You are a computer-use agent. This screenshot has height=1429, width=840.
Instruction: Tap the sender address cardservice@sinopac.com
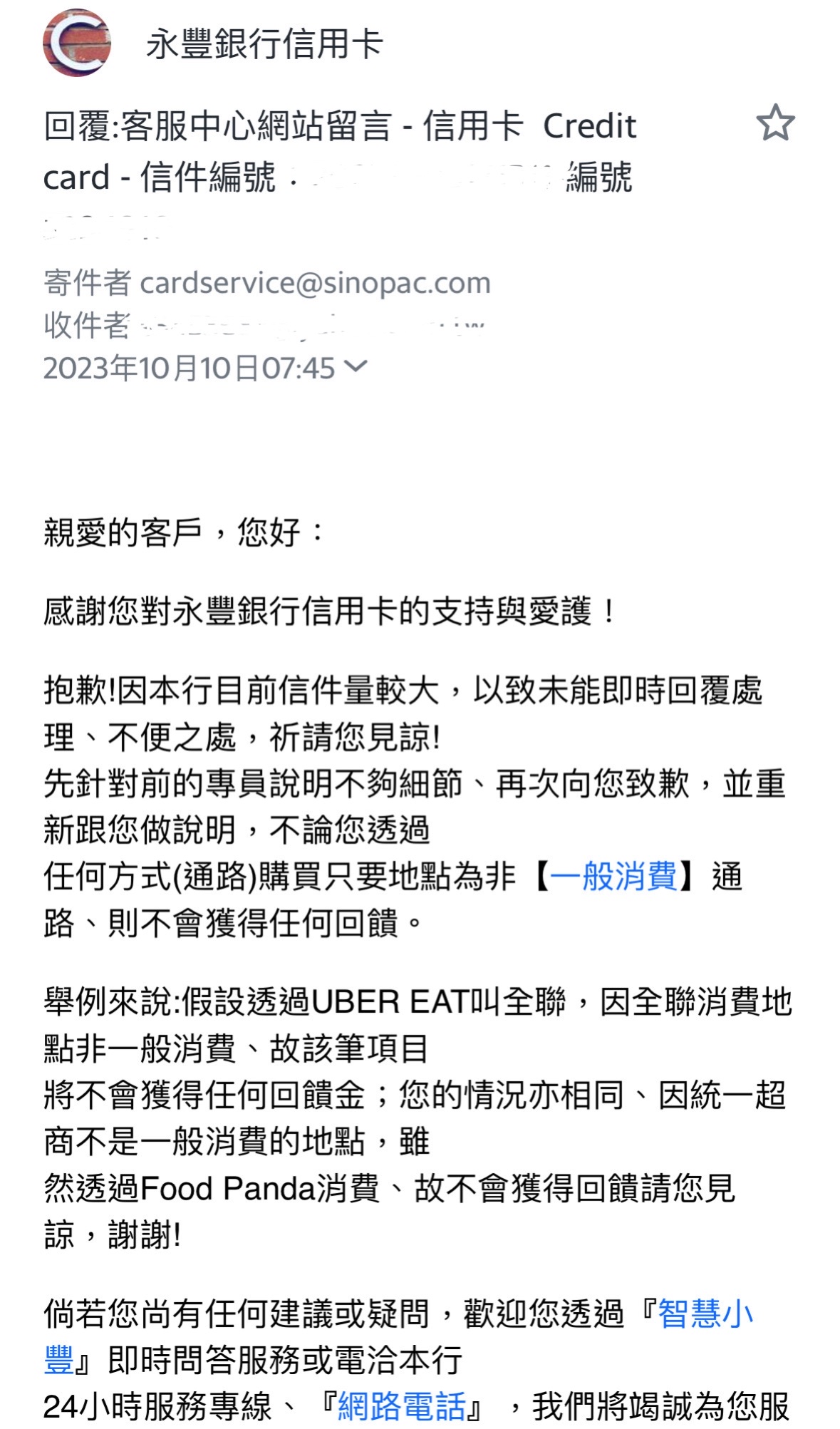(316, 283)
